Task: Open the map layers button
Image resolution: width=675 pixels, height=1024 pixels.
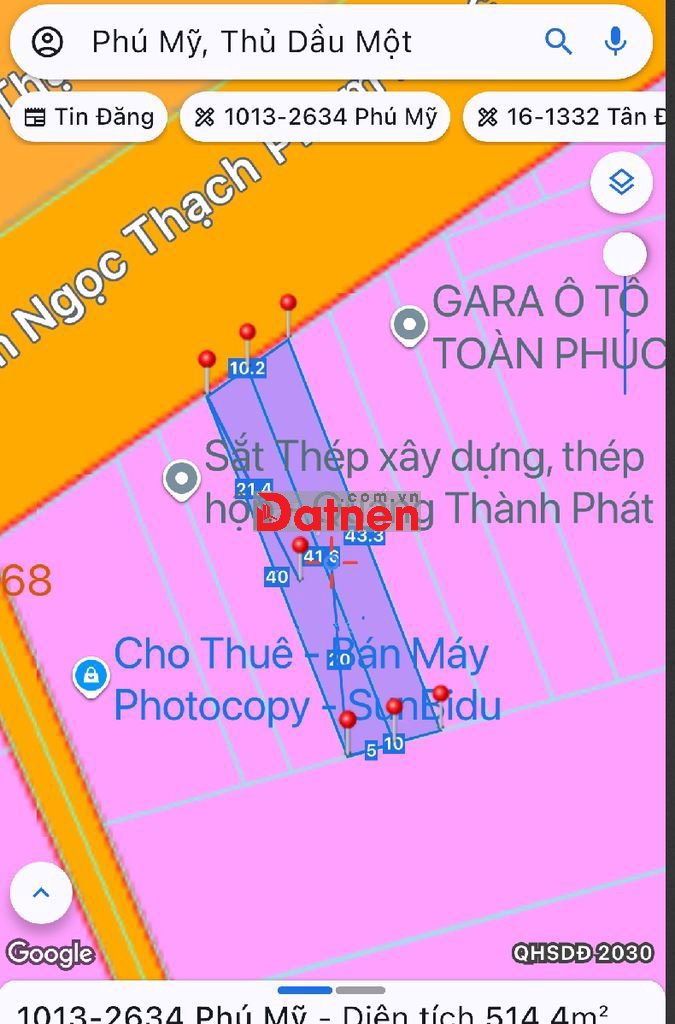Action: [622, 183]
